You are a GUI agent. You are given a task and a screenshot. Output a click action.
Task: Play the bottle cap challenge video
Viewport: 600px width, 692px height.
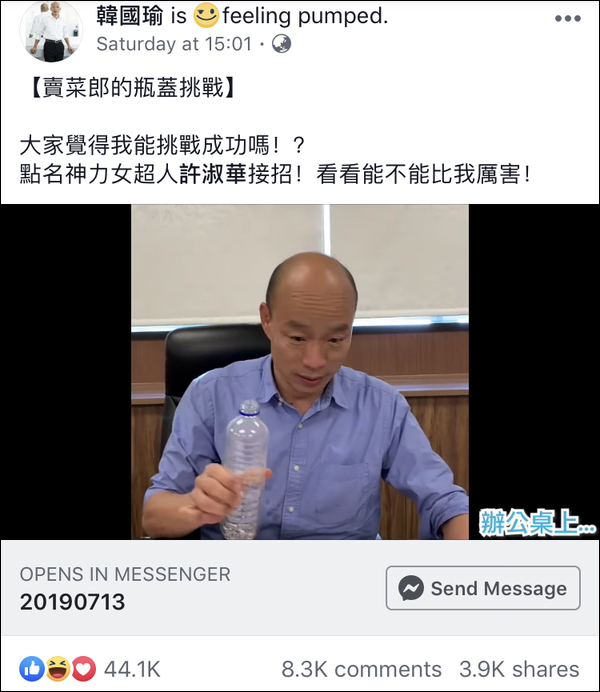300,372
